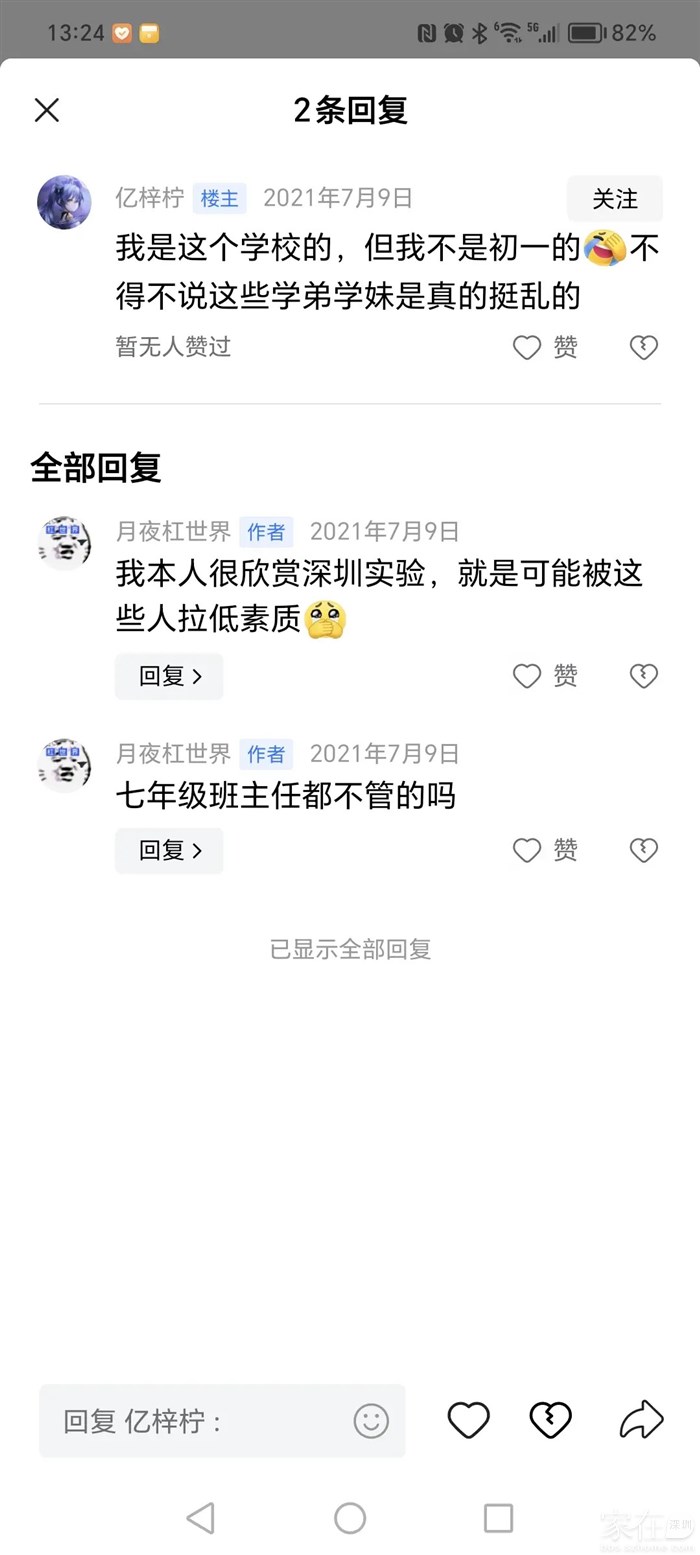Viewport: 700px width, 1555px height.
Task: Follow 亿梓柠 with the 关注 button
Action: [x=614, y=199]
